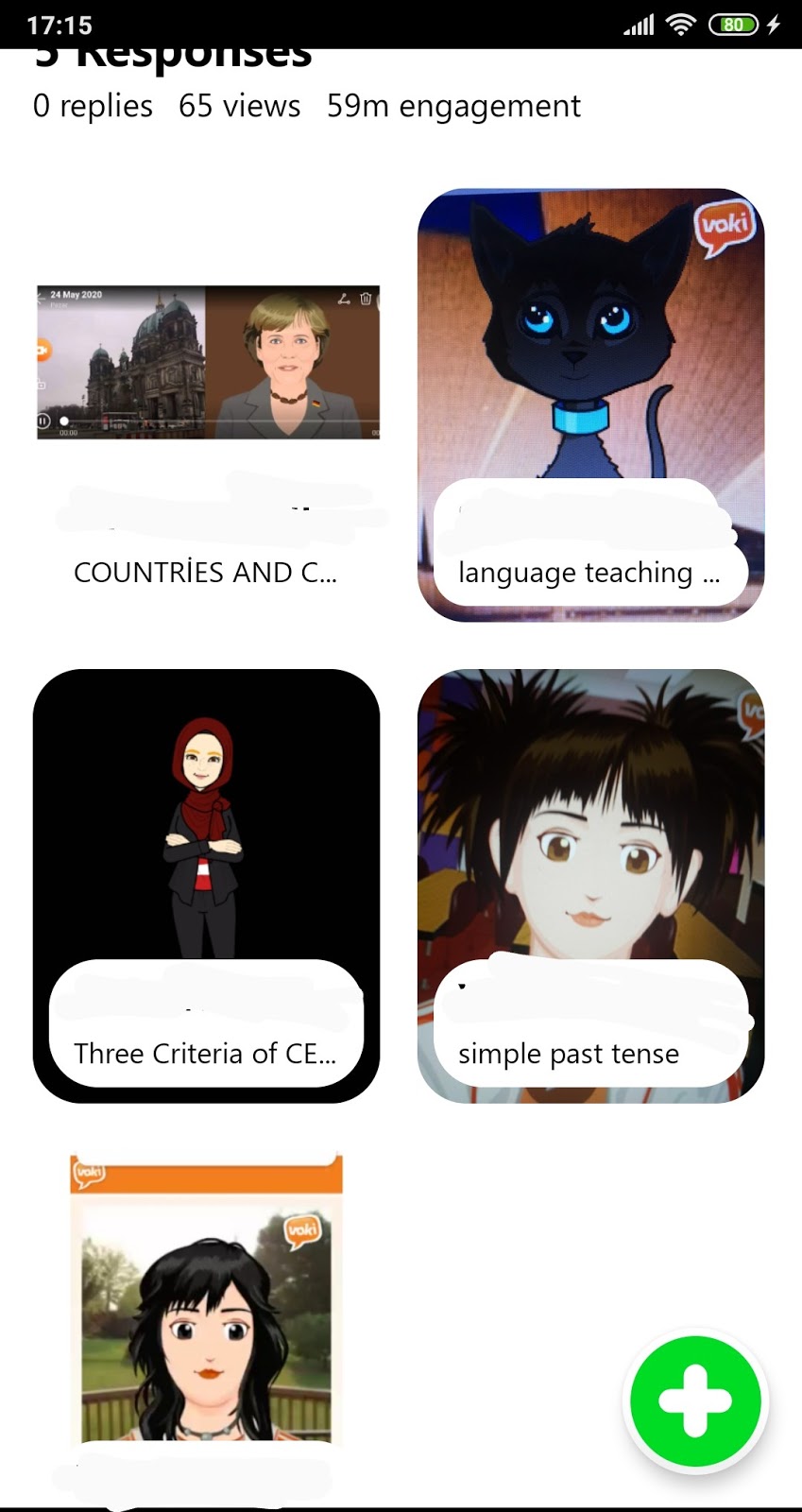This screenshot has height=1512, width=802.
Task: Click the battery indicator showing 80
Action: coord(732,25)
